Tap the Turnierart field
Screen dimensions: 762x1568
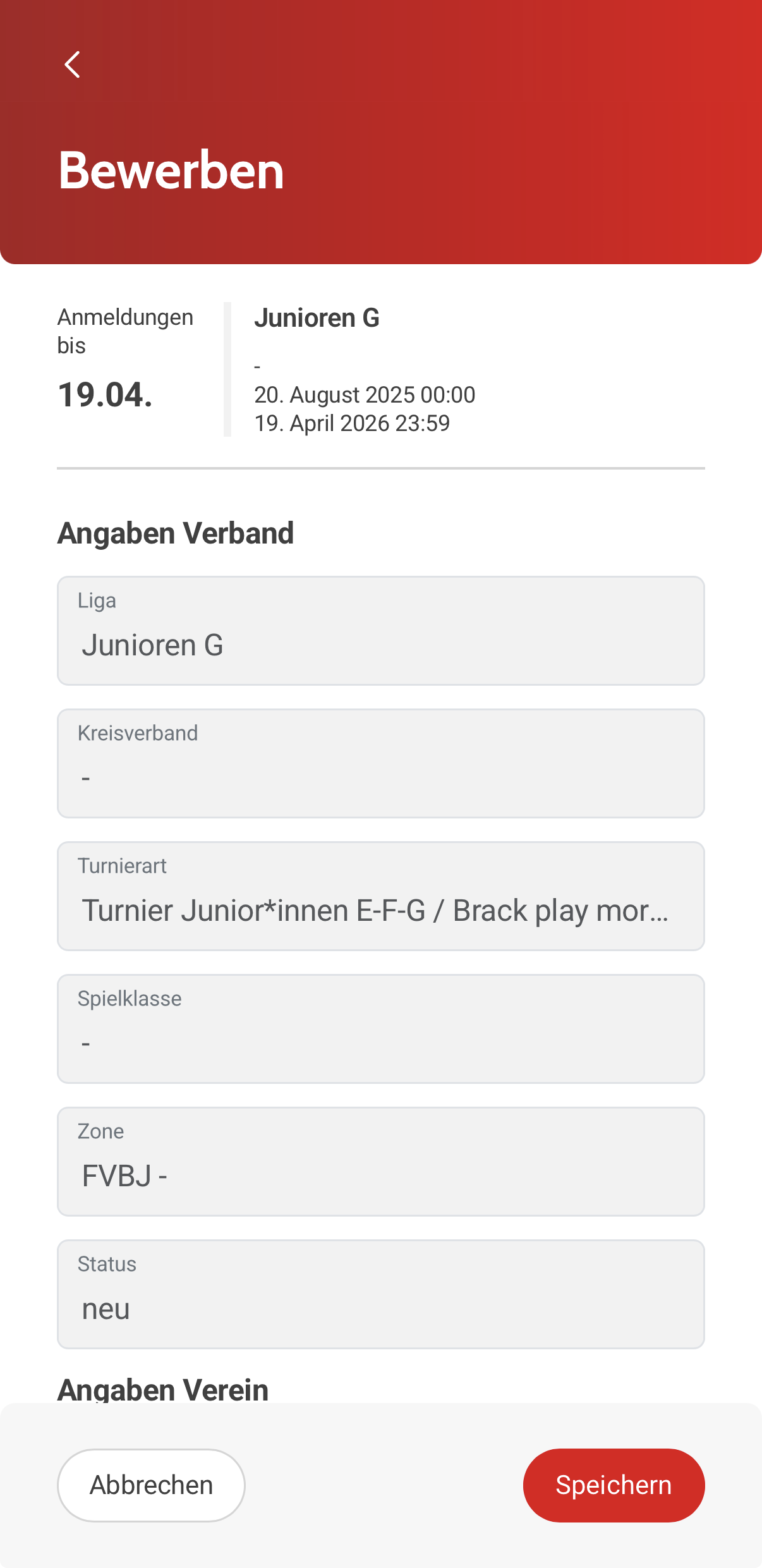point(380,896)
